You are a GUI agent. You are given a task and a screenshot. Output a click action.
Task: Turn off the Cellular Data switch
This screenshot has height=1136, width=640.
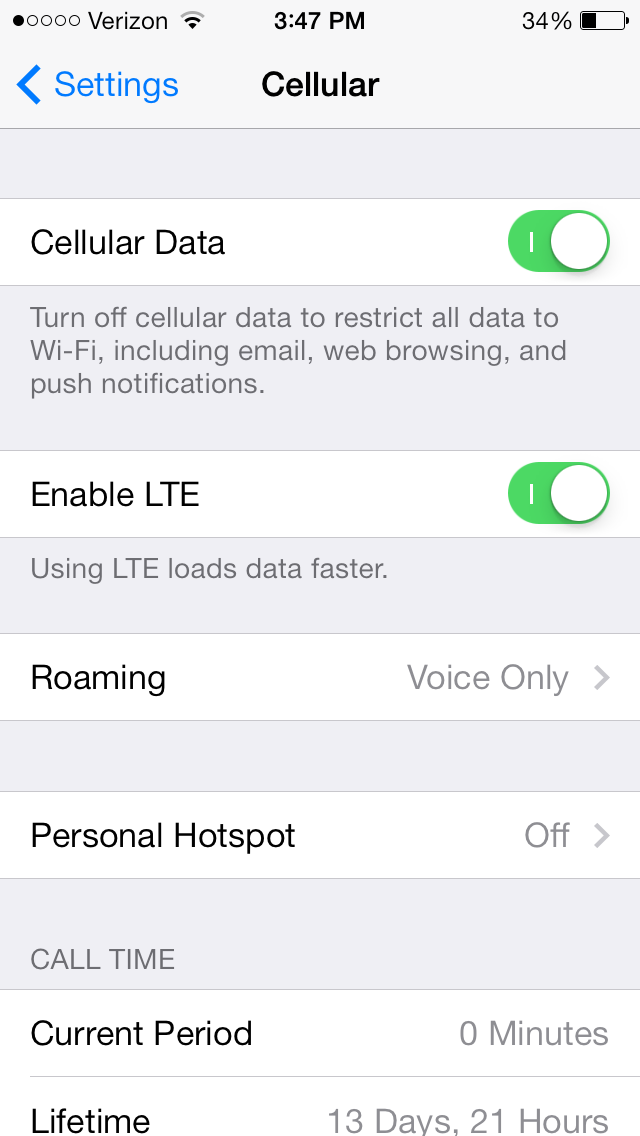(559, 241)
